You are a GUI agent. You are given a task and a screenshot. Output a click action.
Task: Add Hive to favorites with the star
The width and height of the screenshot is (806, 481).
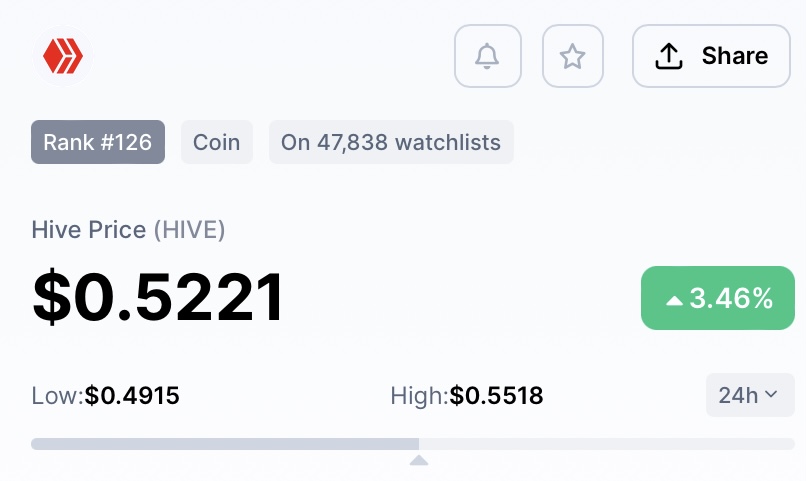tap(573, 56)
